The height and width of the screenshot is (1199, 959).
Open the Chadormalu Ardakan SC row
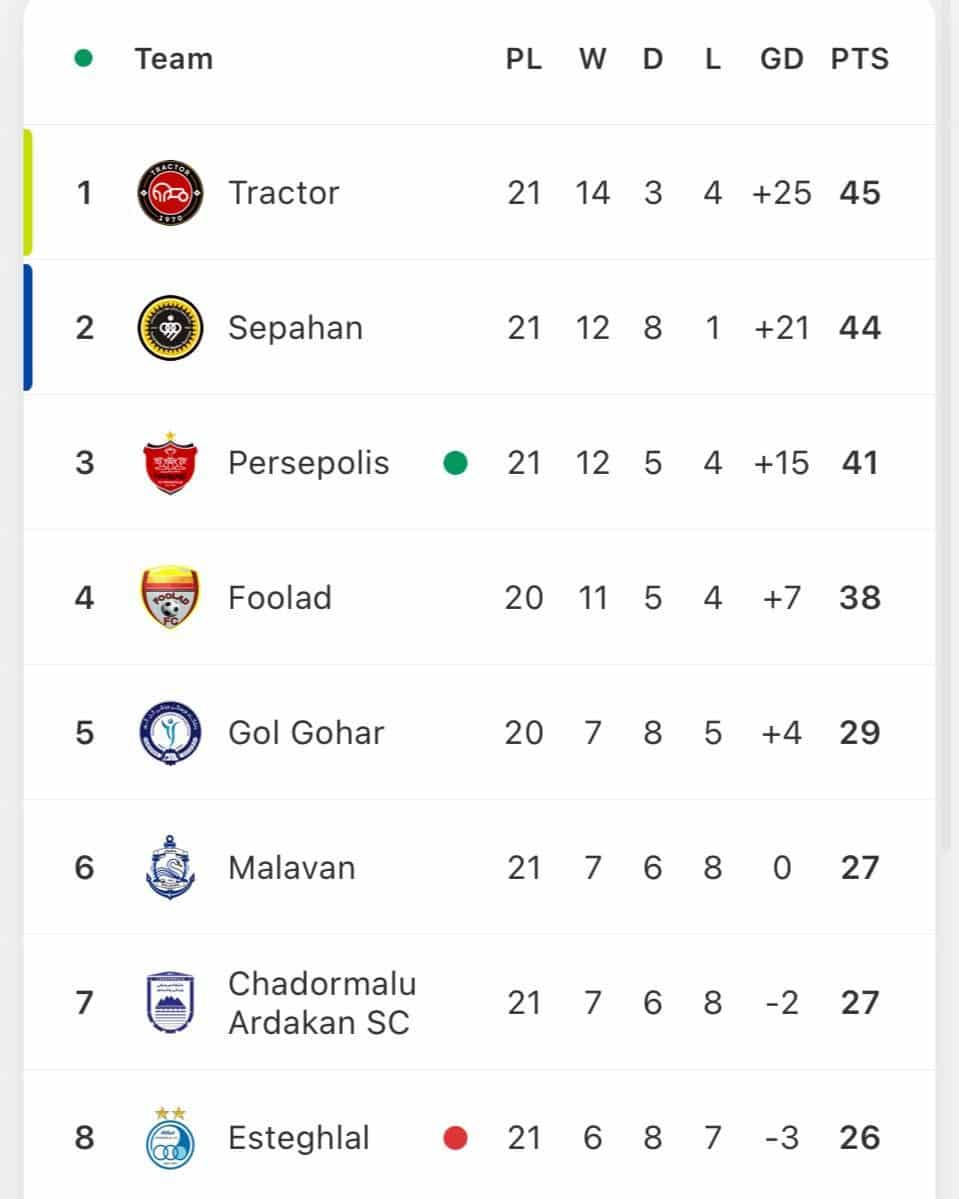(x=321, y=1002)
